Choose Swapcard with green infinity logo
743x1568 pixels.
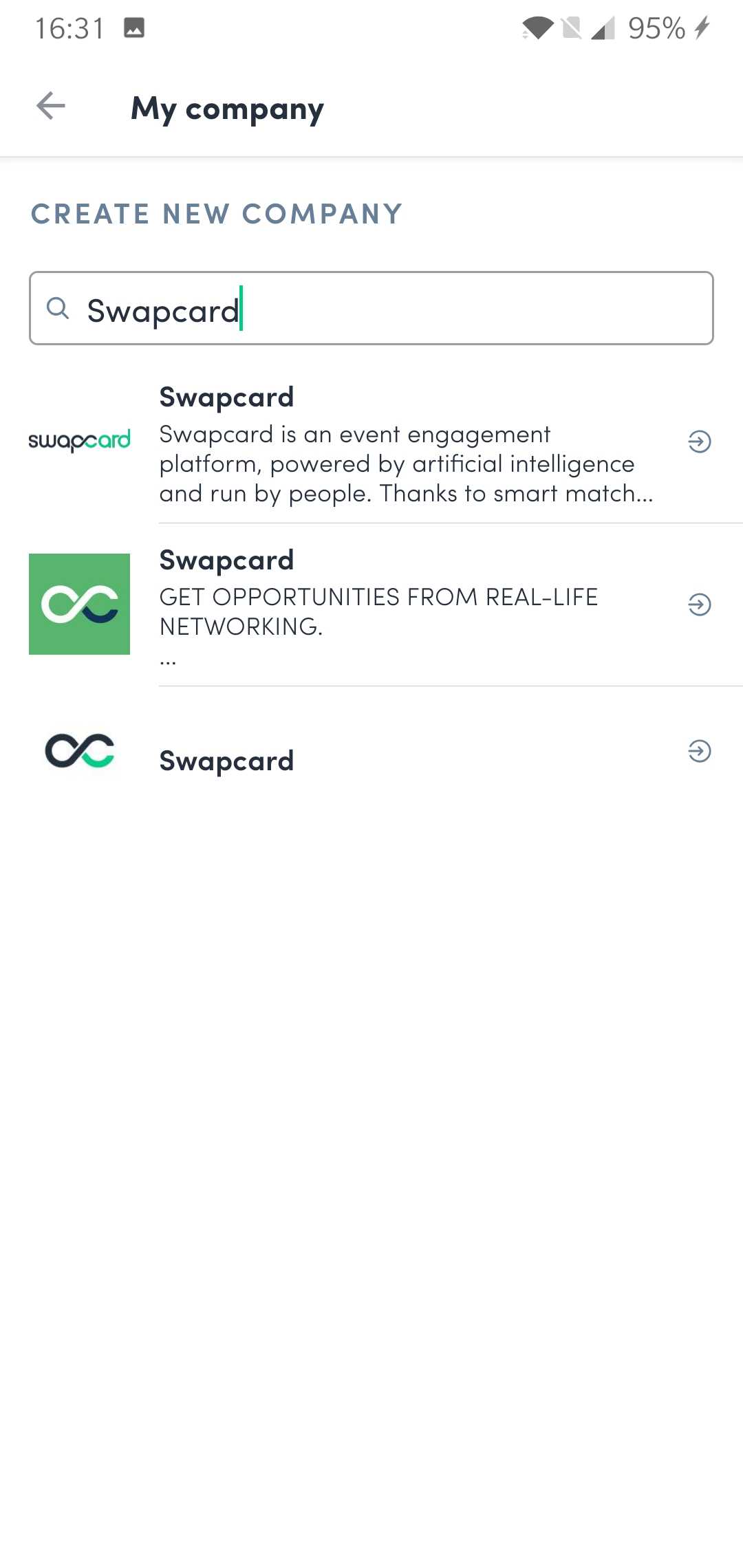405,605
